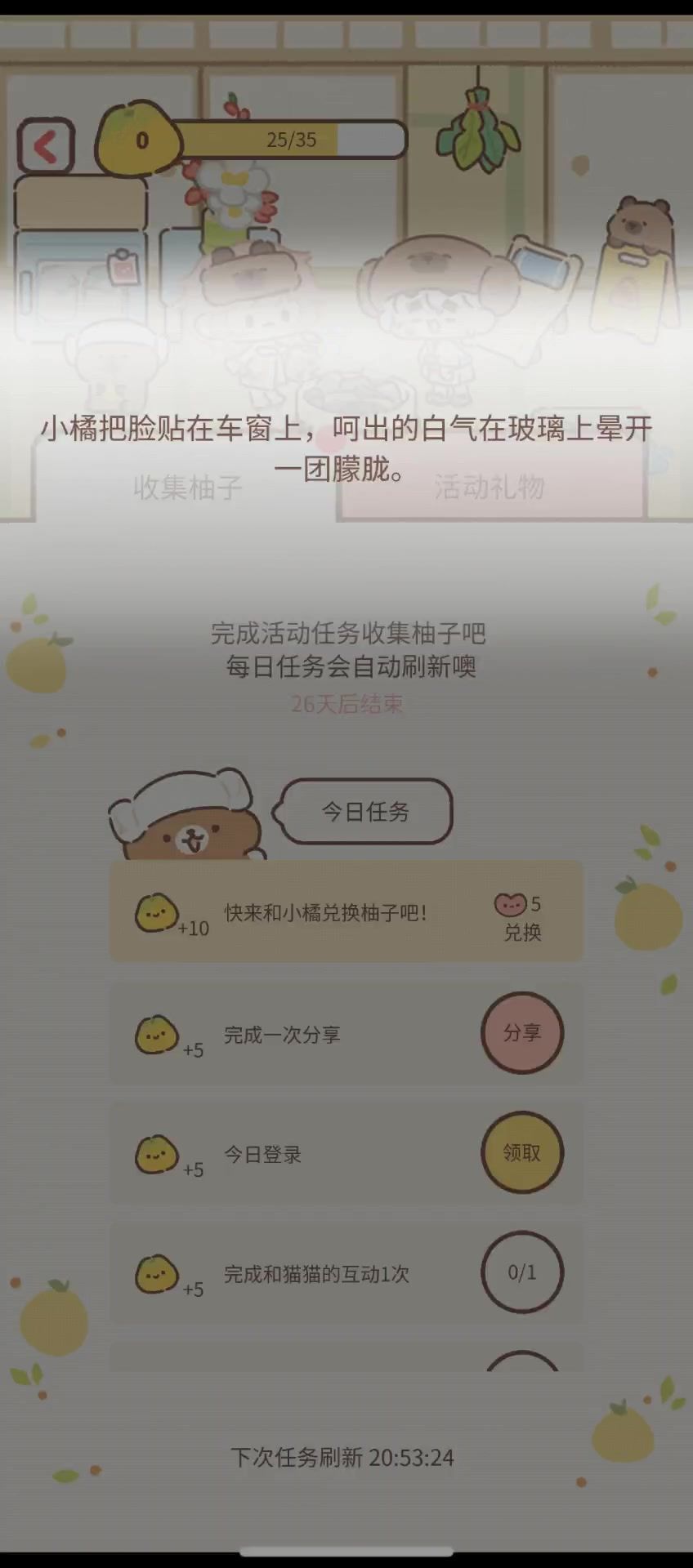Viewport: 693px width, 1568px height.
Task: Tap the red back arrow
Action: click(46, 147)
